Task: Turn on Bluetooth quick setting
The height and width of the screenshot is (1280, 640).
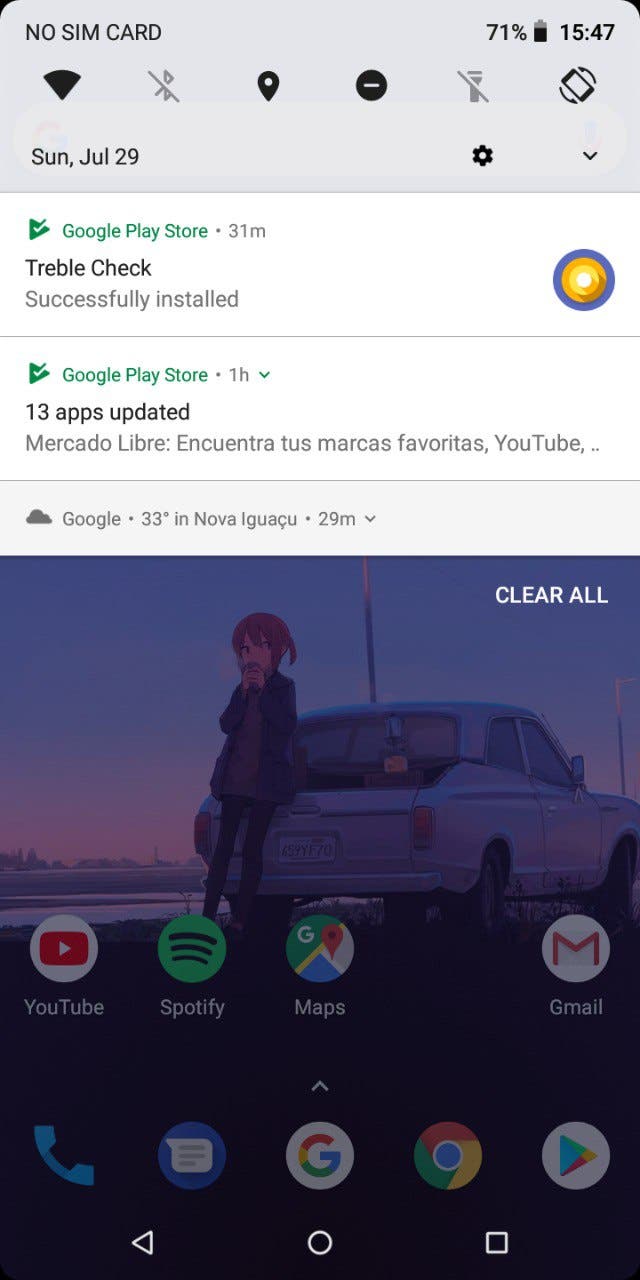Action: click(x=165, y=86)
